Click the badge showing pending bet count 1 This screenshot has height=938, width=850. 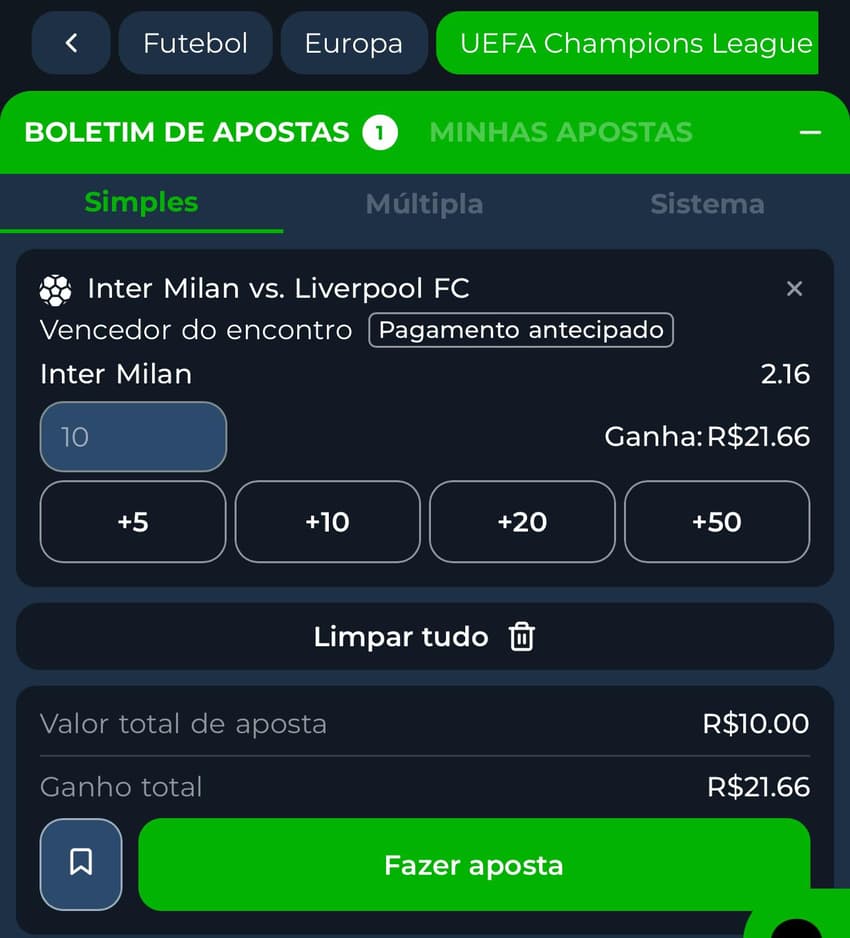[x=380, y=131]
